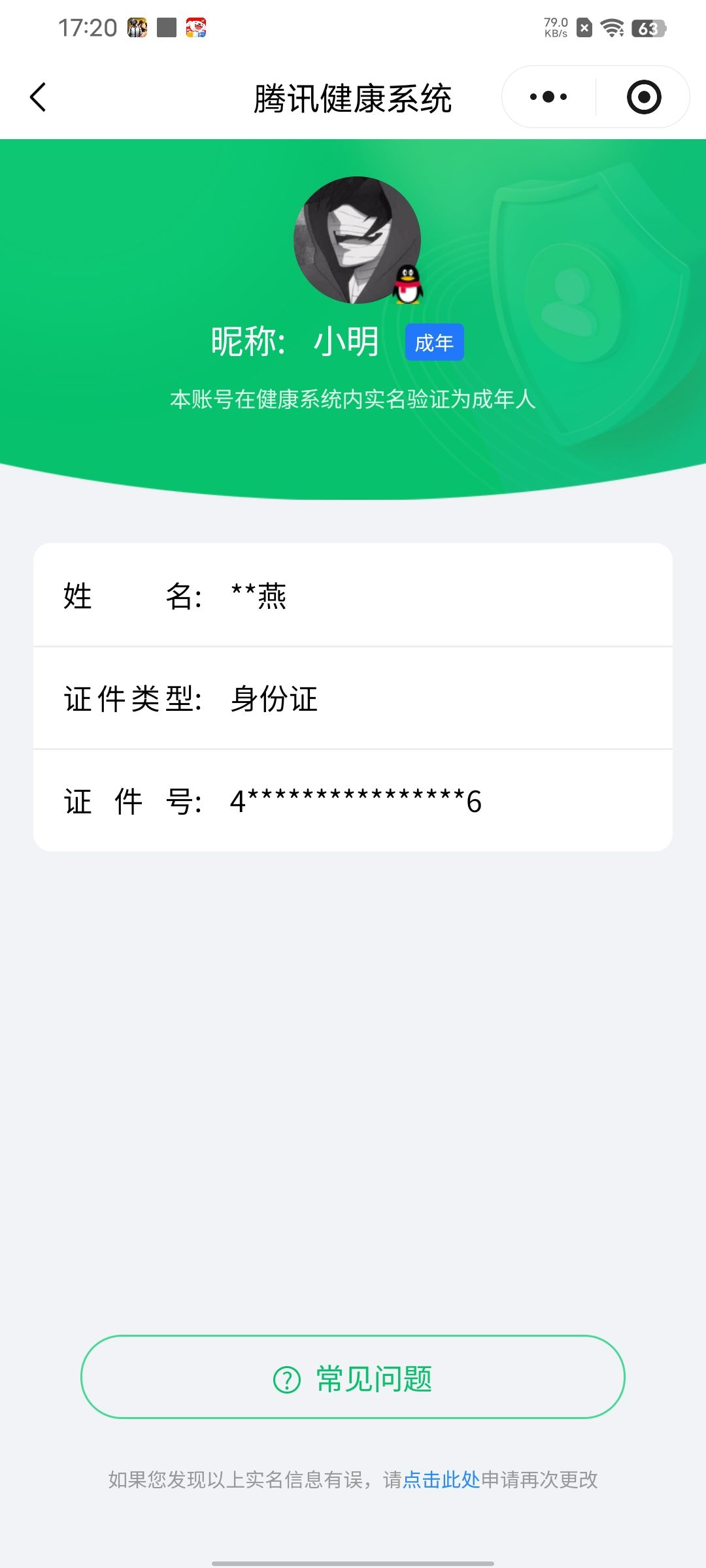Tap the battery indicator showing 63

pyautogui.click(x=650, y=28)
